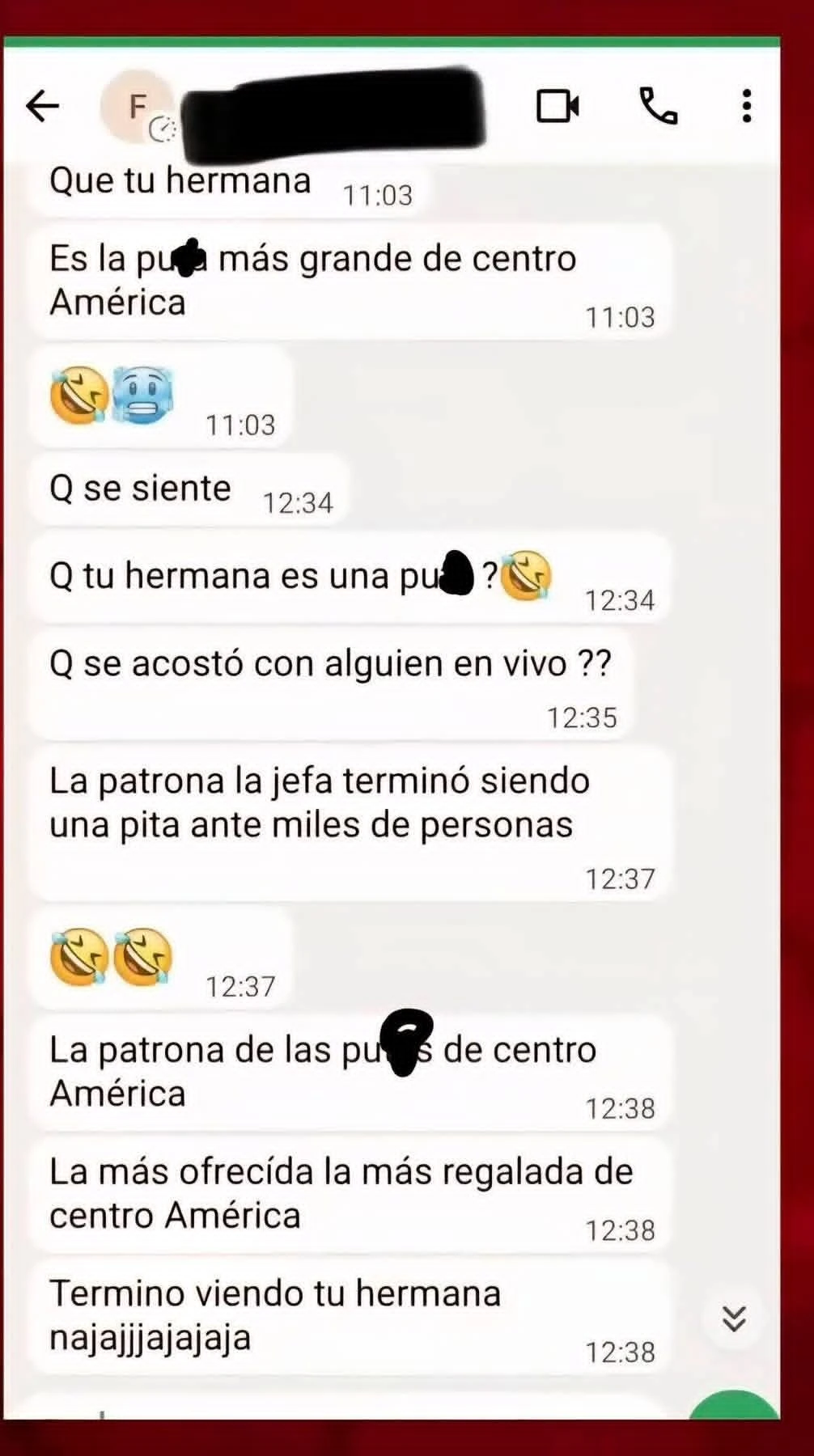Start a voice call with the phone icon
The width and height of the screenshot is (814, 1456).
658,107
